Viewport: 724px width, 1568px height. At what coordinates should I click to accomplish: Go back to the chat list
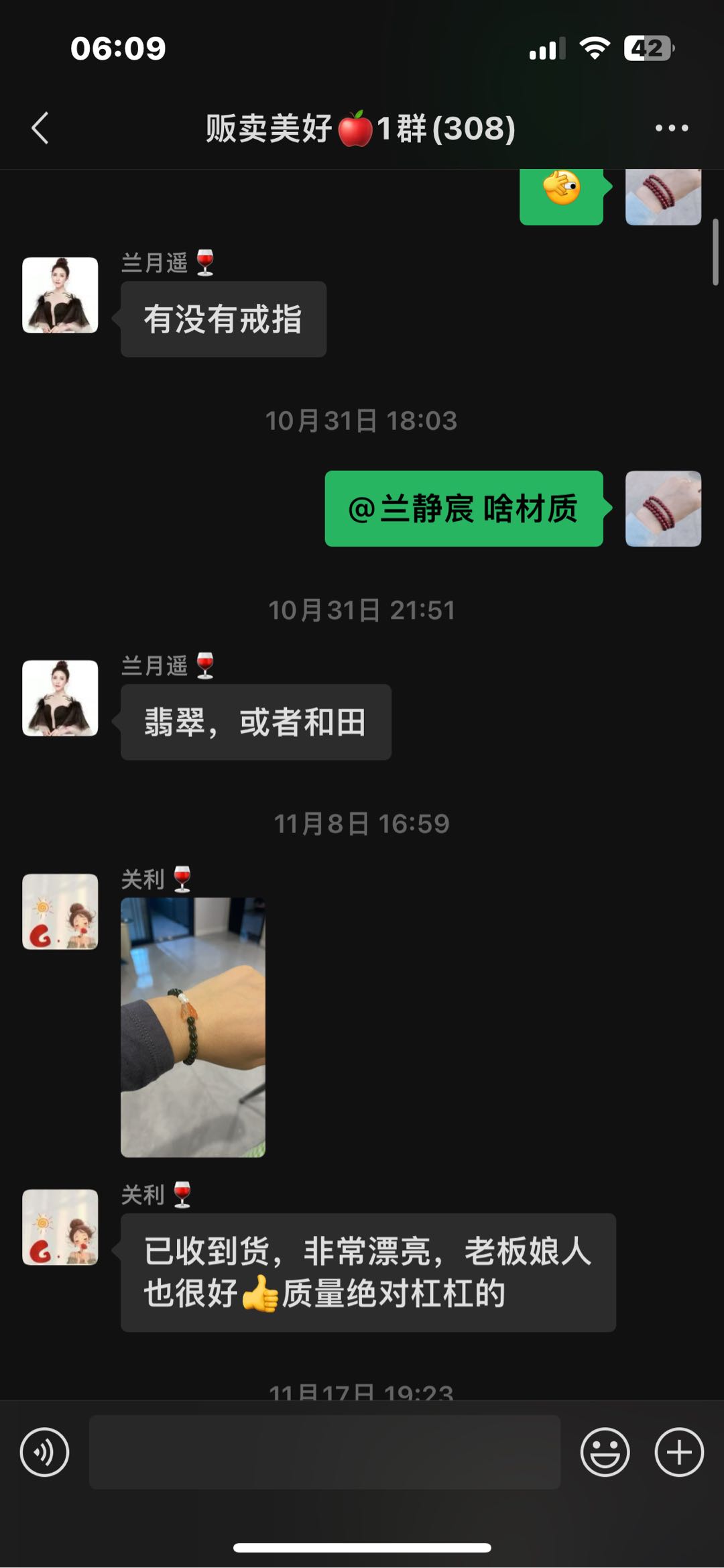tap(40, 128)
